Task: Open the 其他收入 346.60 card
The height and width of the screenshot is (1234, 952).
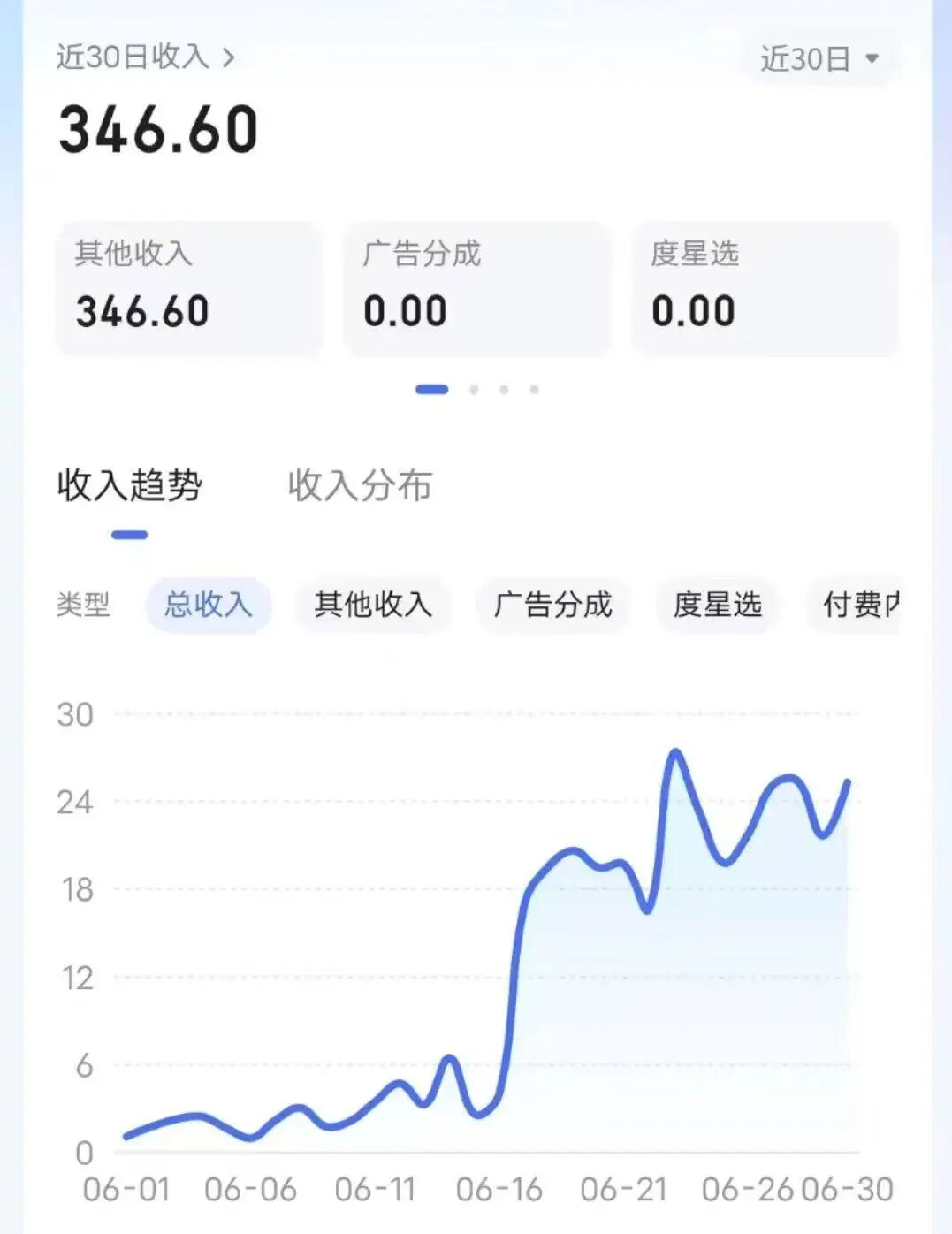Action: tap(188, 289)
